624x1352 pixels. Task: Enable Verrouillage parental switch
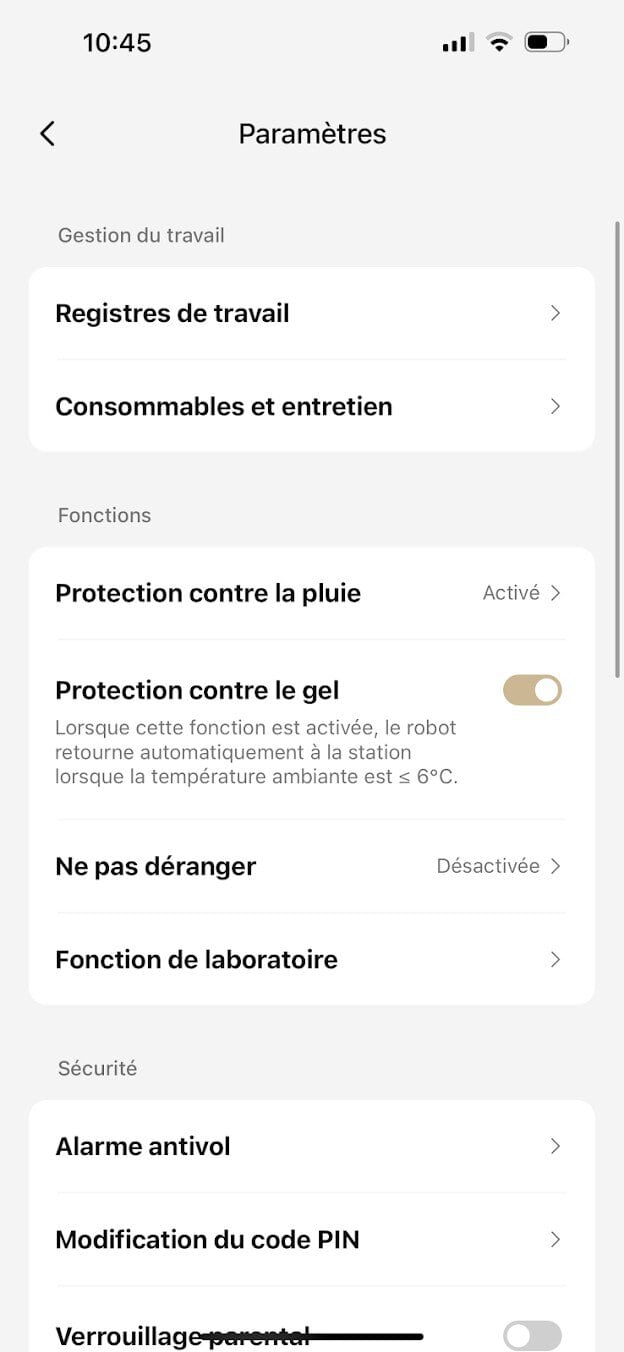tap(532, 1335)
